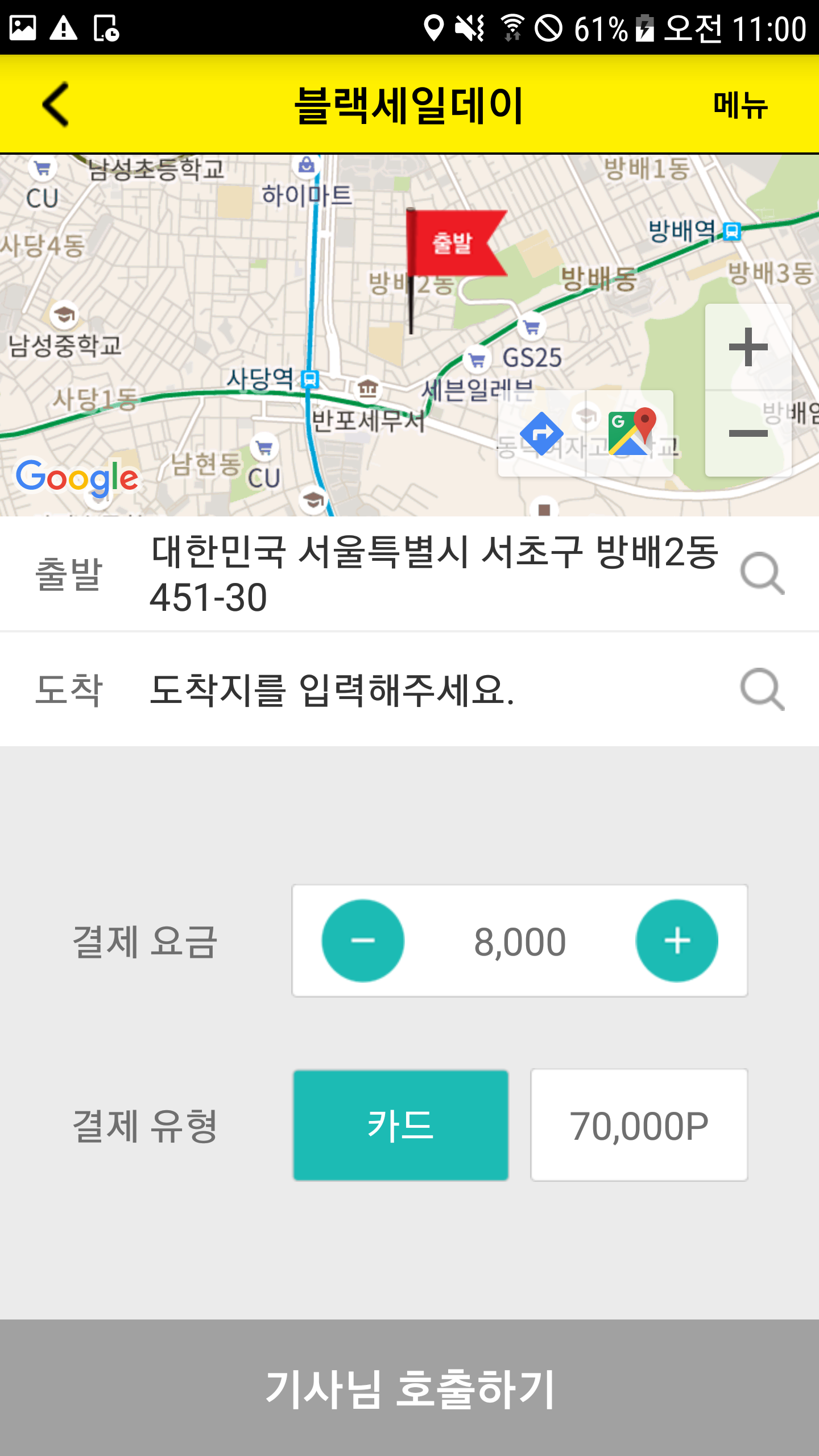Get directions with the blue arrow icon
The height and width of the screenshot is (1456, 819).
coord(541,433)
